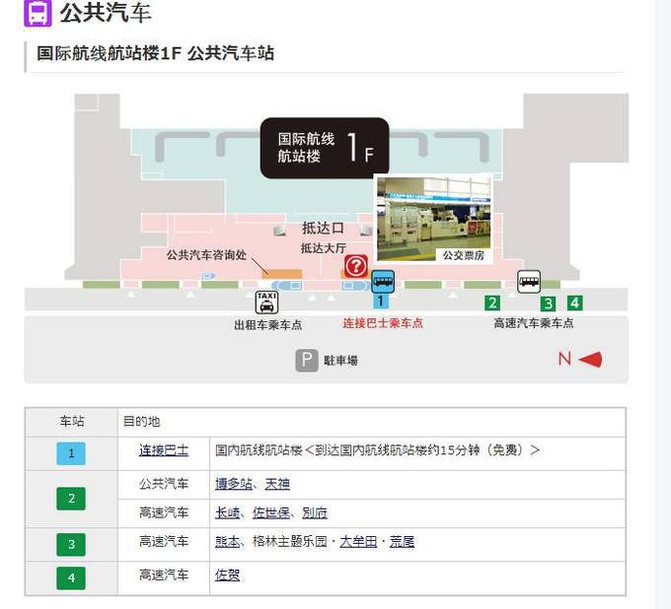
Task: Open the 博多站 destination link
Action: point(235,484)
